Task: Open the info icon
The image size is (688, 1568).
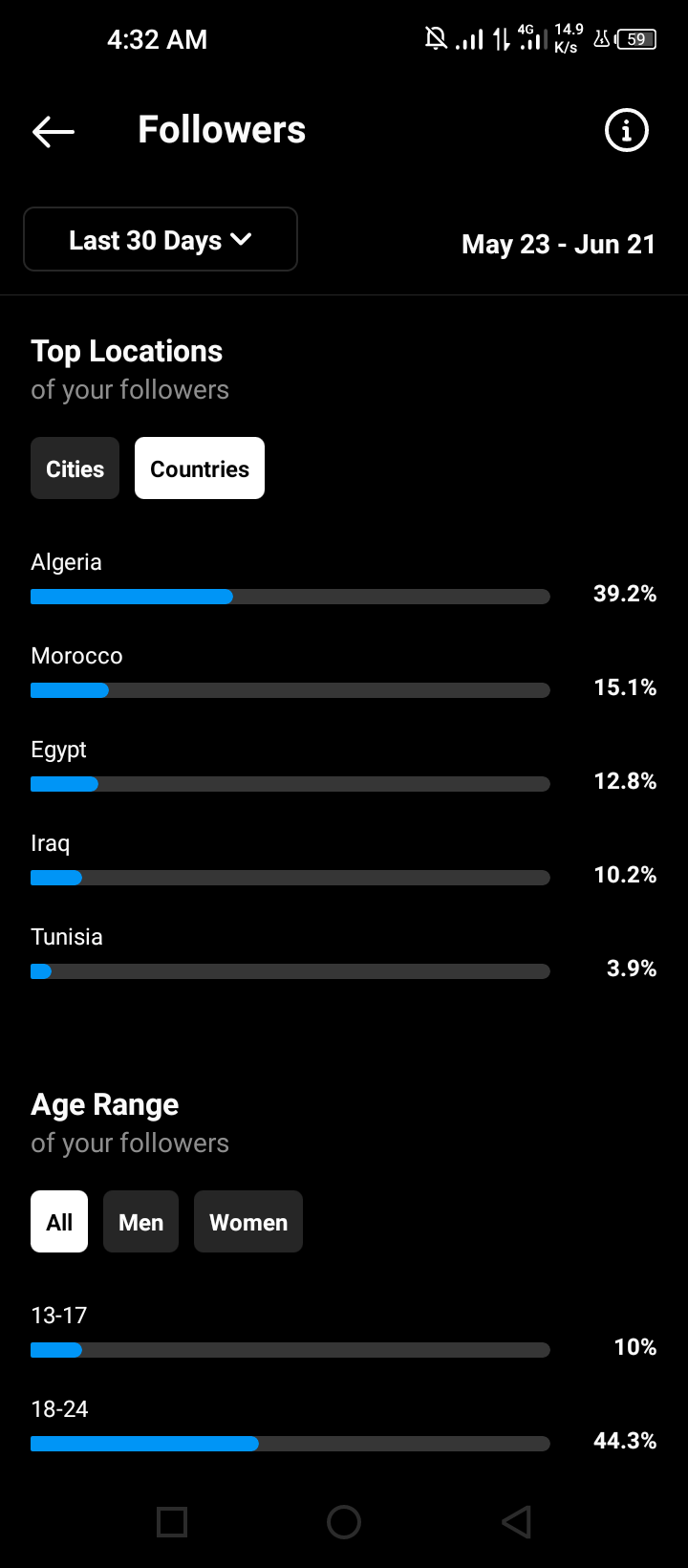Action: click(627, 130)
